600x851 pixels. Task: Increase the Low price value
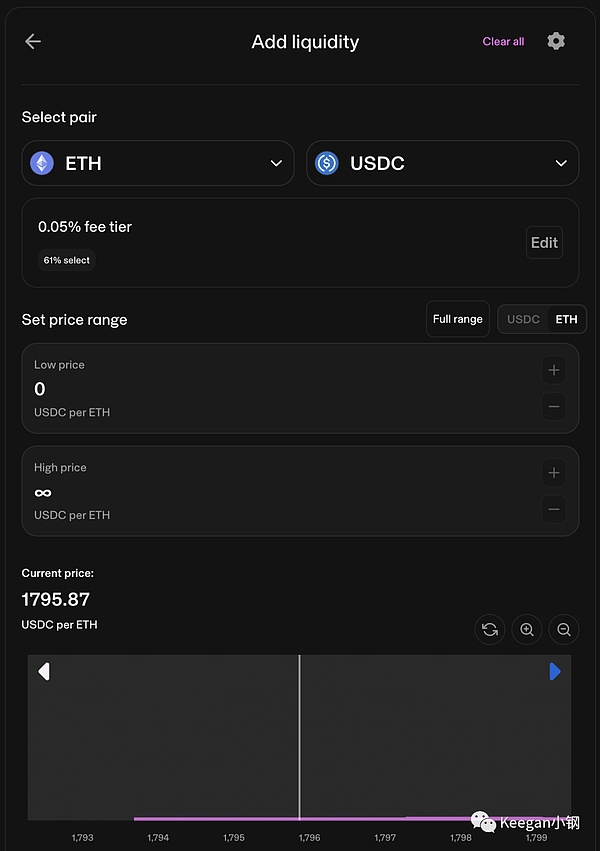click(x=554, y=370)
